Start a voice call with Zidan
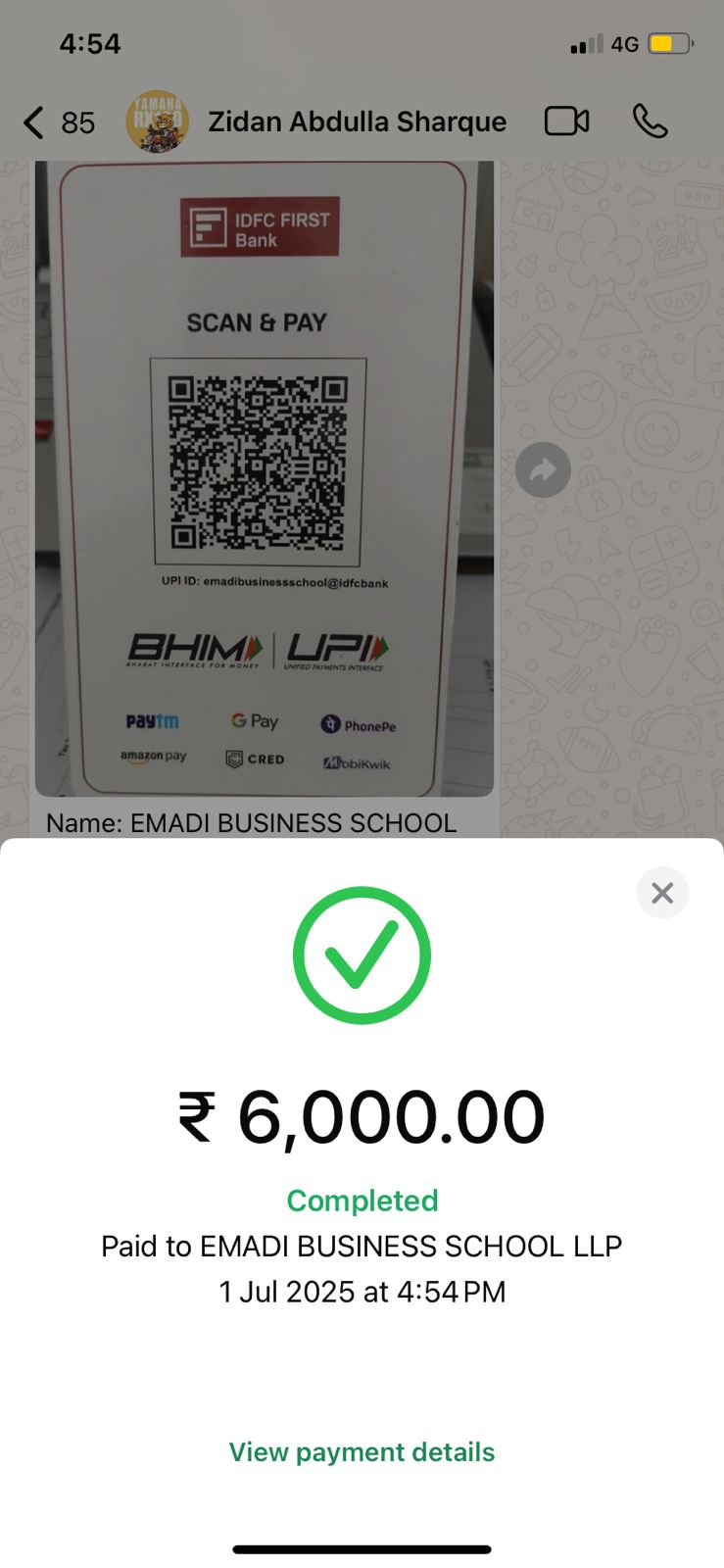 (650, 122)
